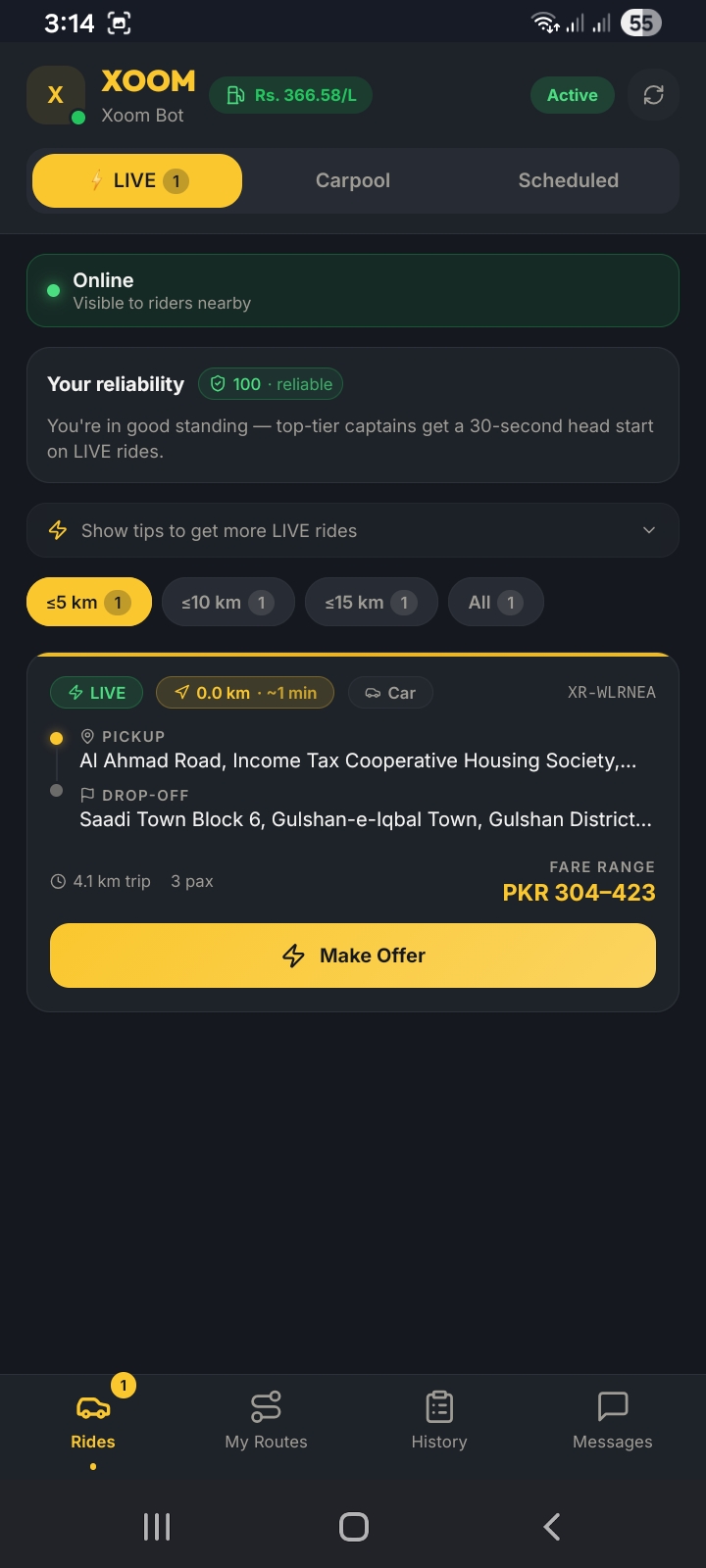Show All distance rides
Screen dimensions: 706x1568
(x=495, y=602)
